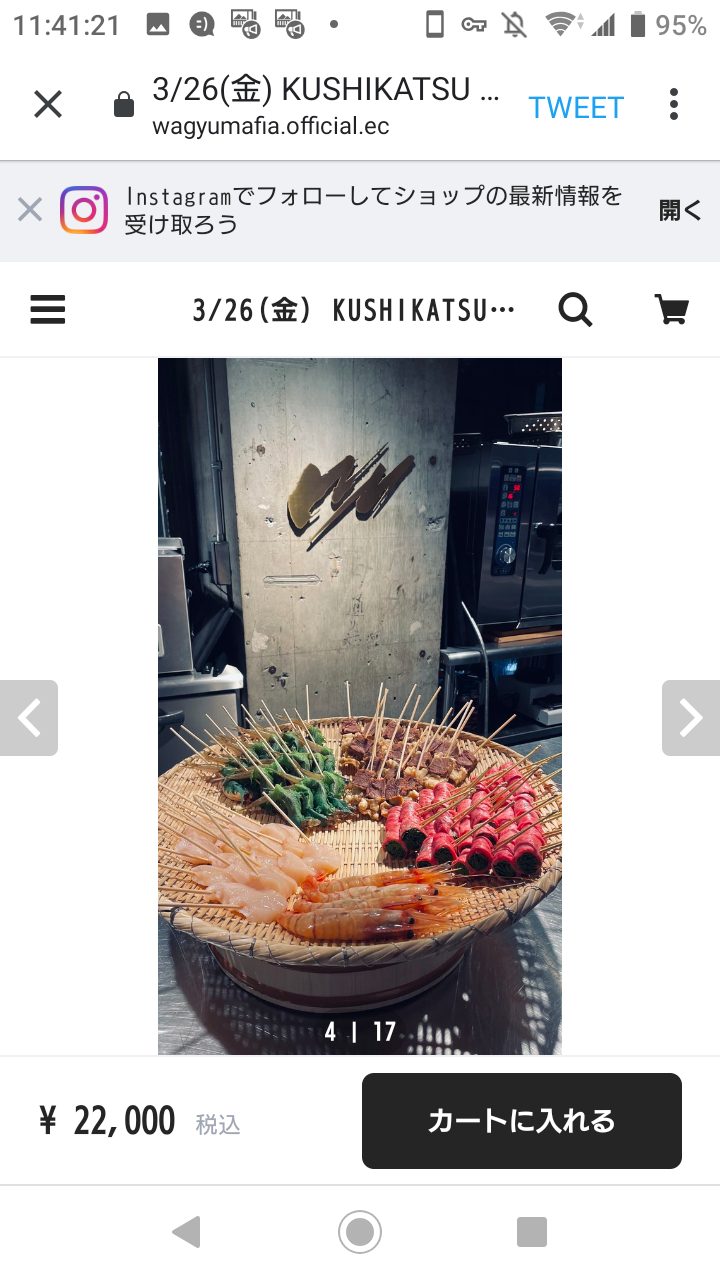Add item with カートに入れる button
This screenshot has width=720, height=1280.
(x=522, y=1121)
